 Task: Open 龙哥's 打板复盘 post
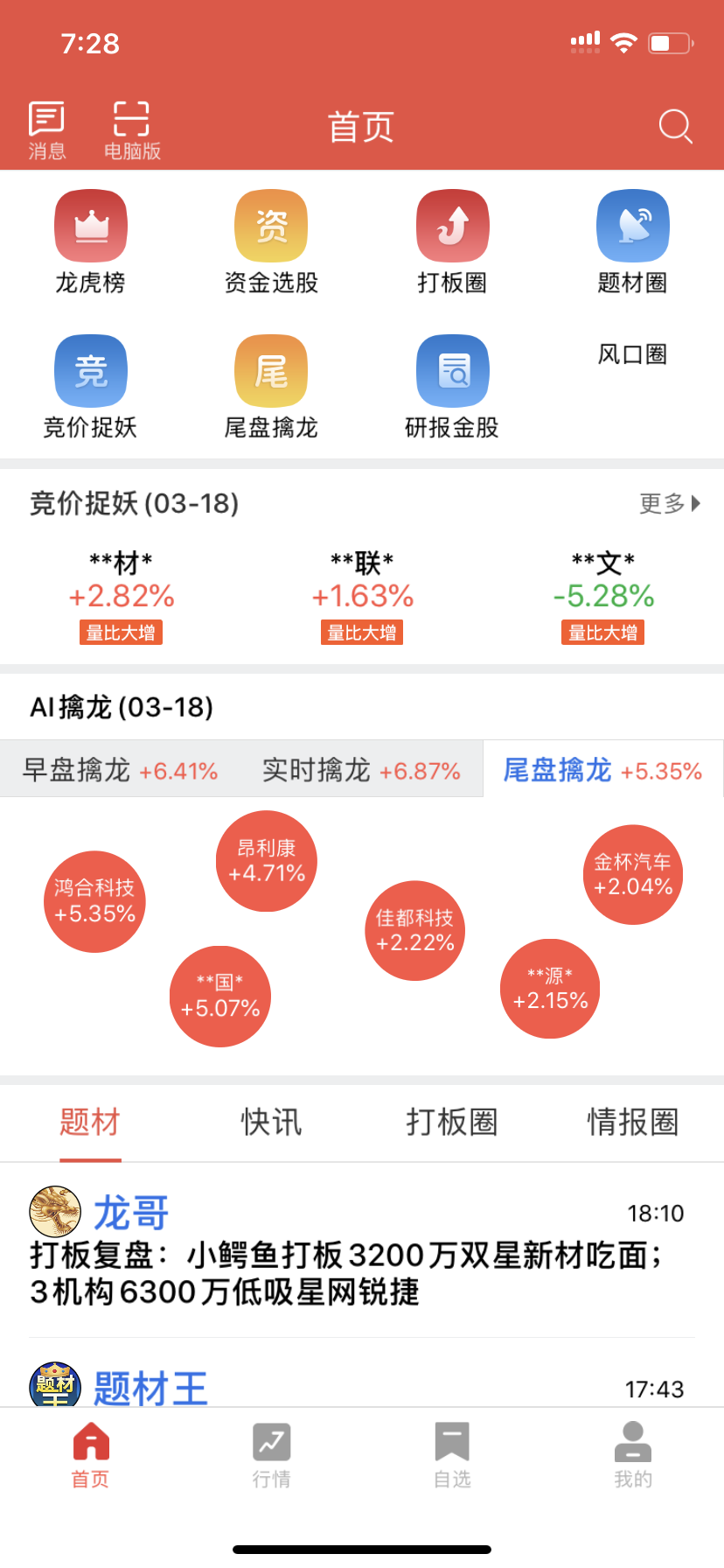[350, 1273]
